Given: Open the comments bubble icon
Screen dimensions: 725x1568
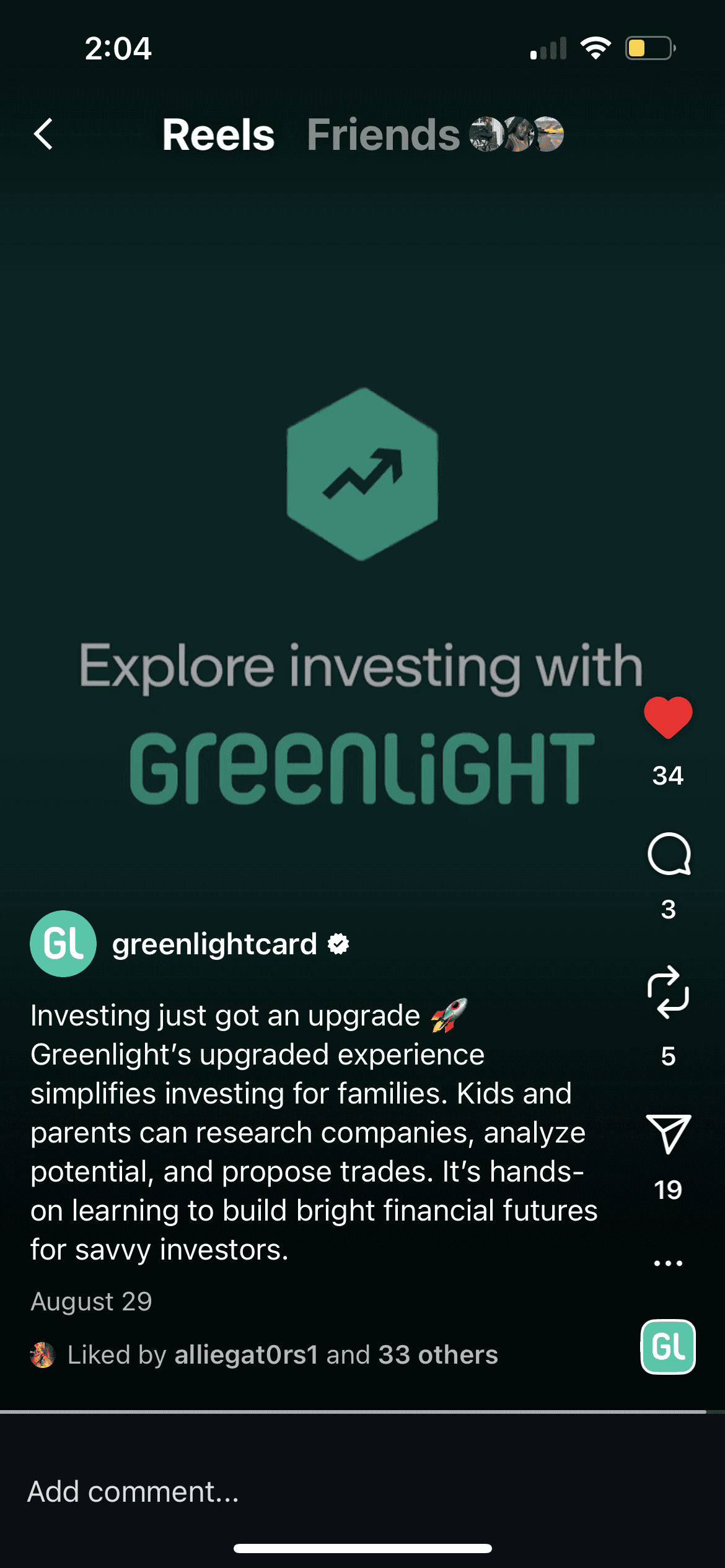Looking at the screenshot, I should (x=668, y=854).
